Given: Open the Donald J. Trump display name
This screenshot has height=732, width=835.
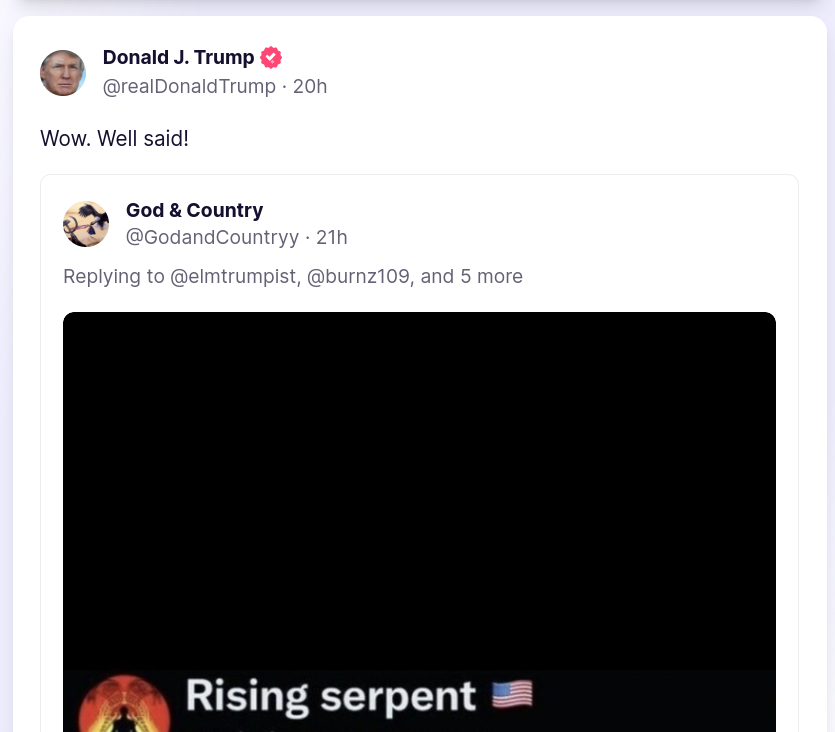Looking at the screenshot, I should tap(178, 57).
